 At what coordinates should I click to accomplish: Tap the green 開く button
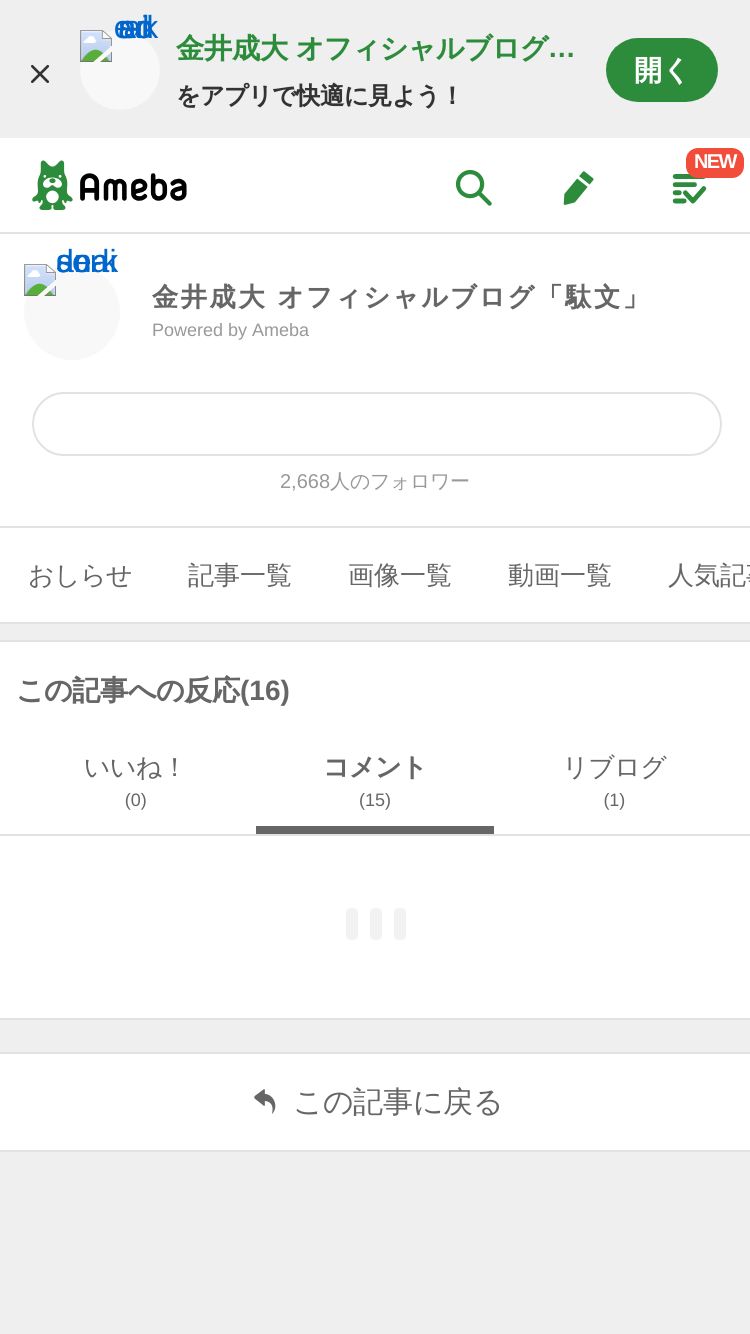point(661,70)
